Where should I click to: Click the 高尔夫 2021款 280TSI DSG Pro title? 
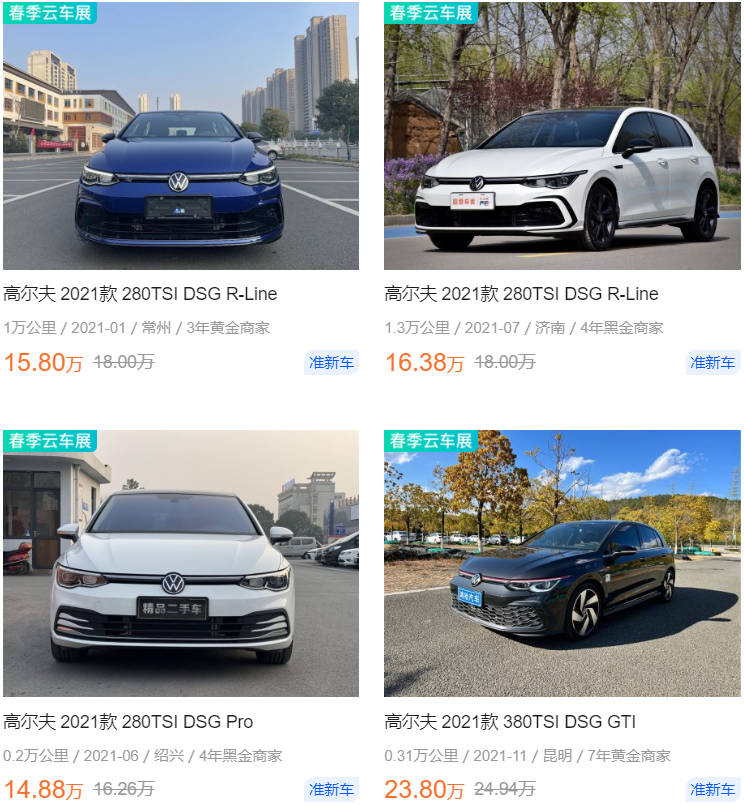130,719
